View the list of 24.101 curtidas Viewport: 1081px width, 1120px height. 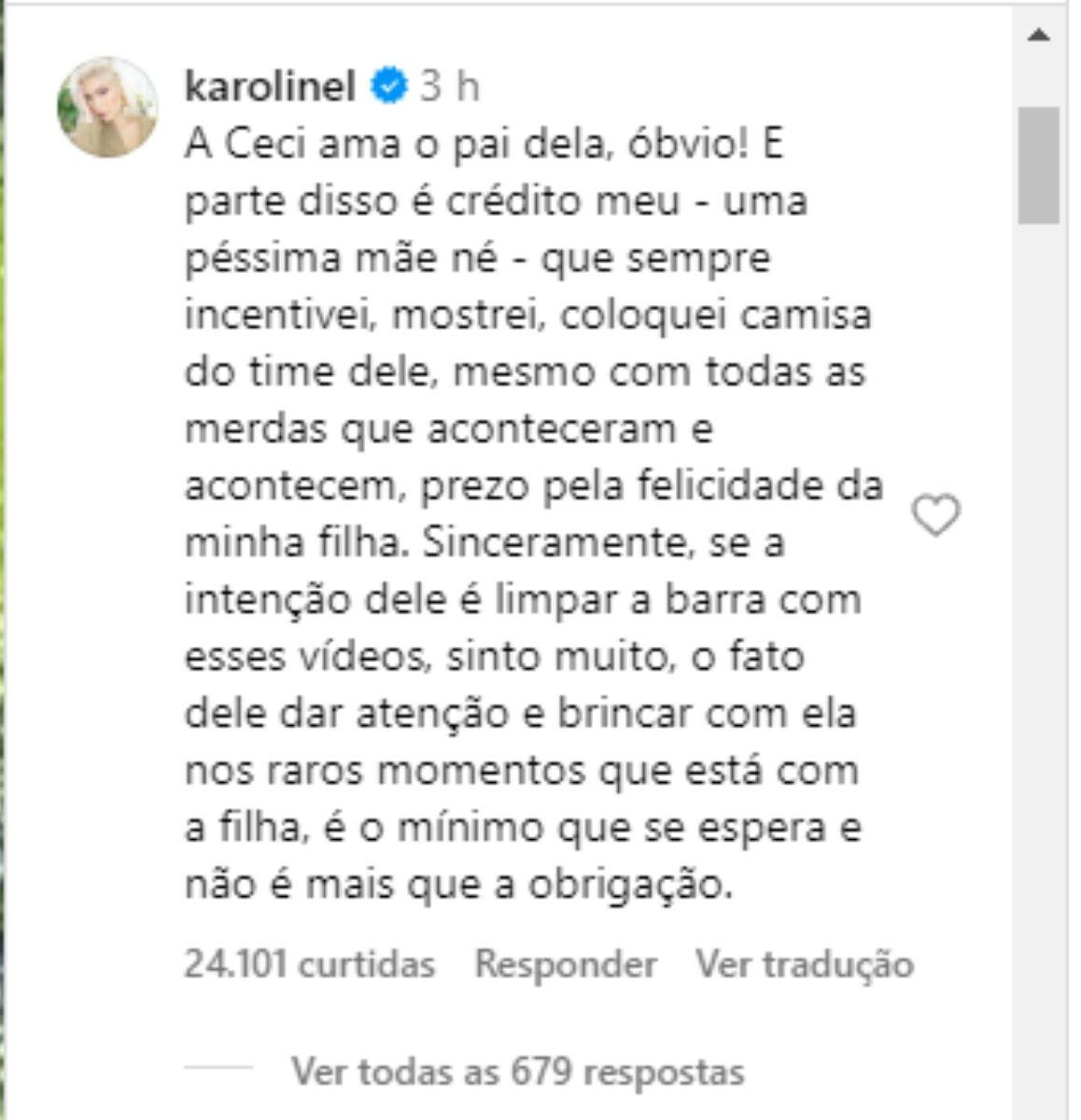click(309, 964)
